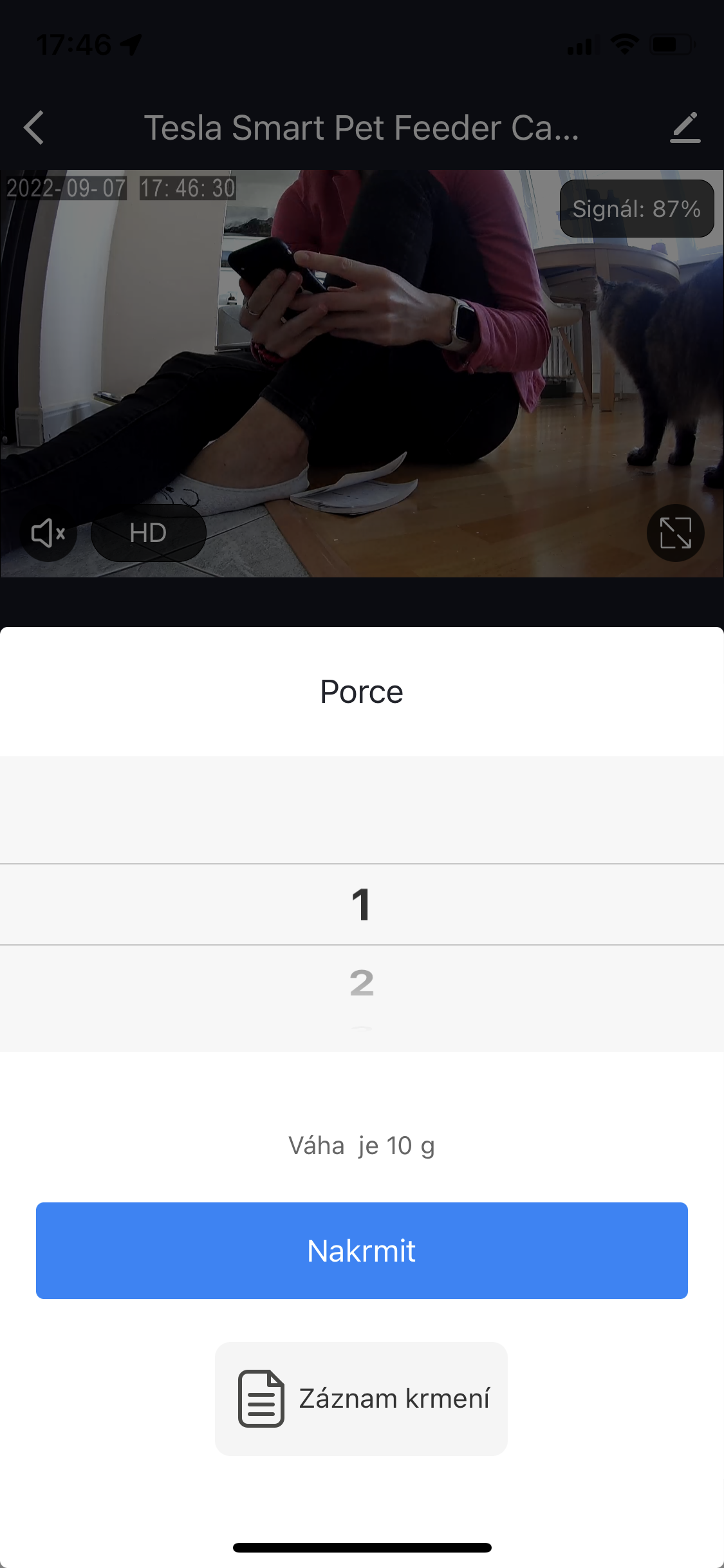Select portion 2 in the picker
724x1568 pixels.
click(362, 983)
